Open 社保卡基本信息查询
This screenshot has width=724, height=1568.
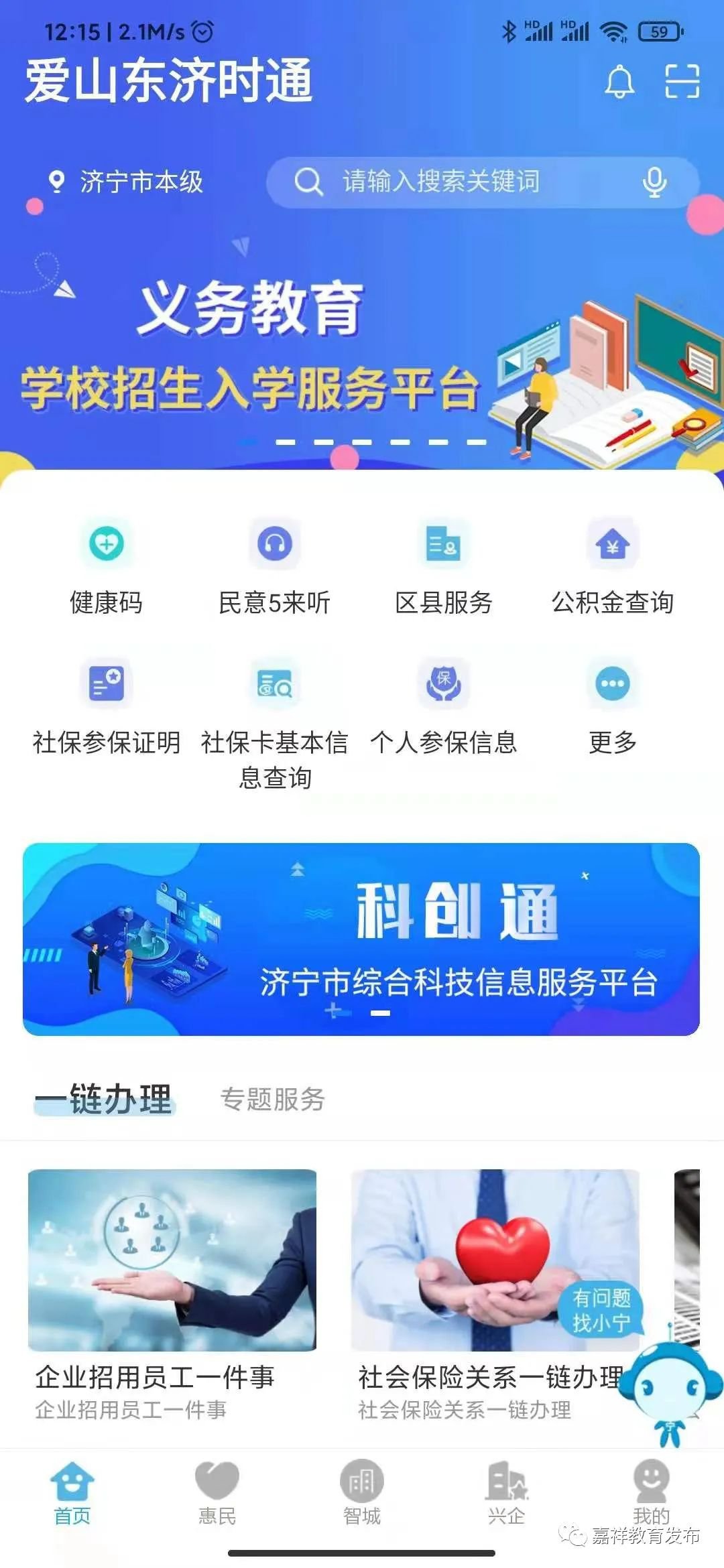tap(275, 717)
